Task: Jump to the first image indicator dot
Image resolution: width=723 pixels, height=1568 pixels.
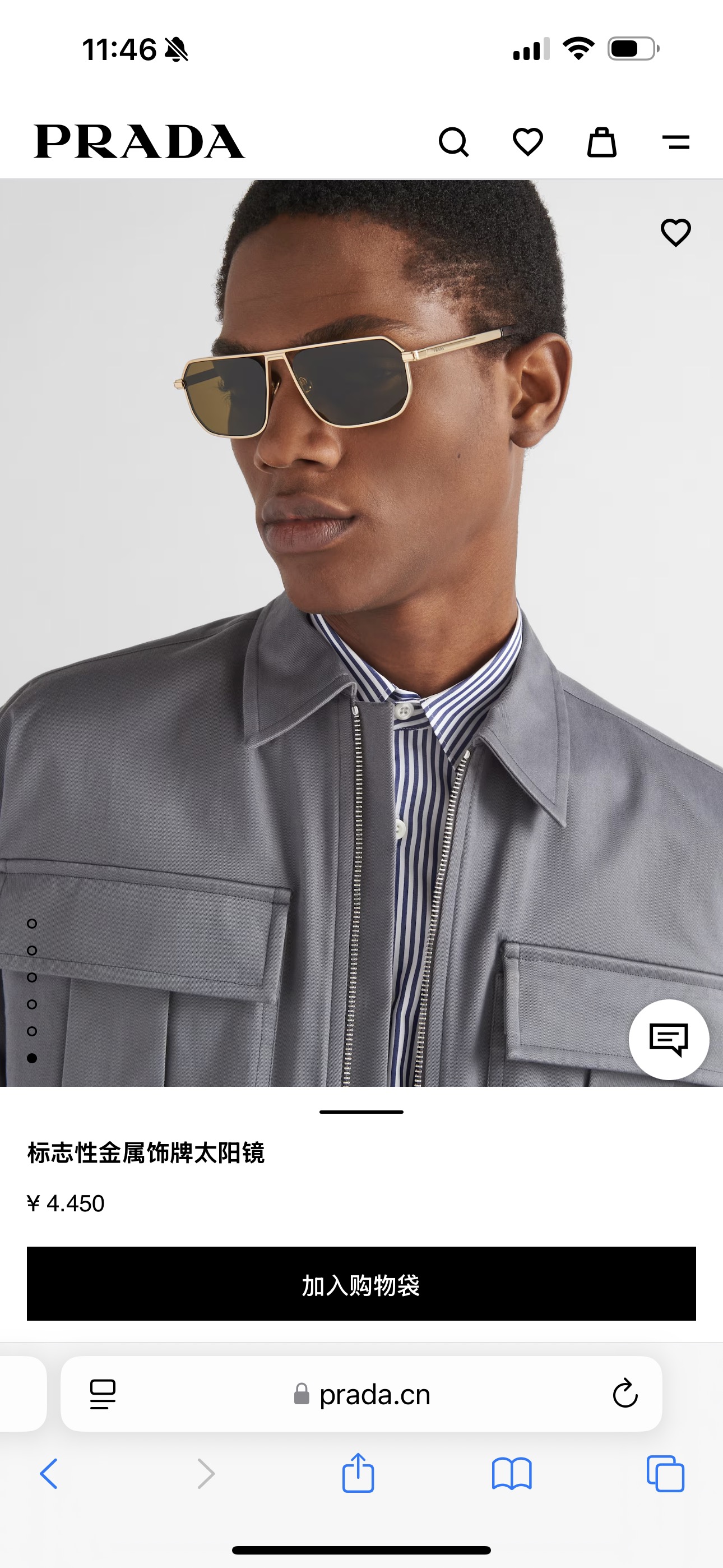Action: click(33, 924)
